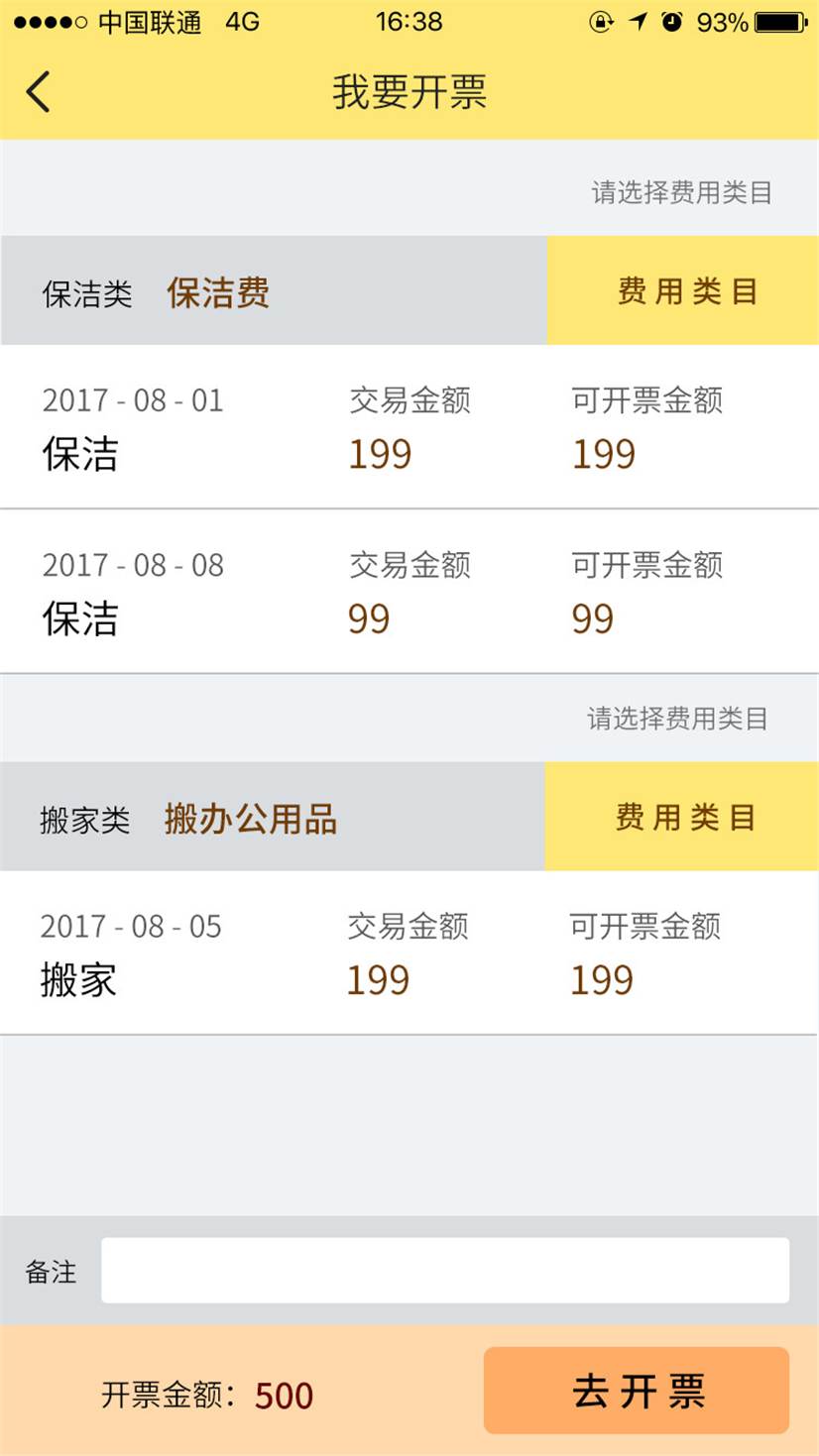Tap 费用类目 button next to 保洁费
819x1456 pixels.
683,290
